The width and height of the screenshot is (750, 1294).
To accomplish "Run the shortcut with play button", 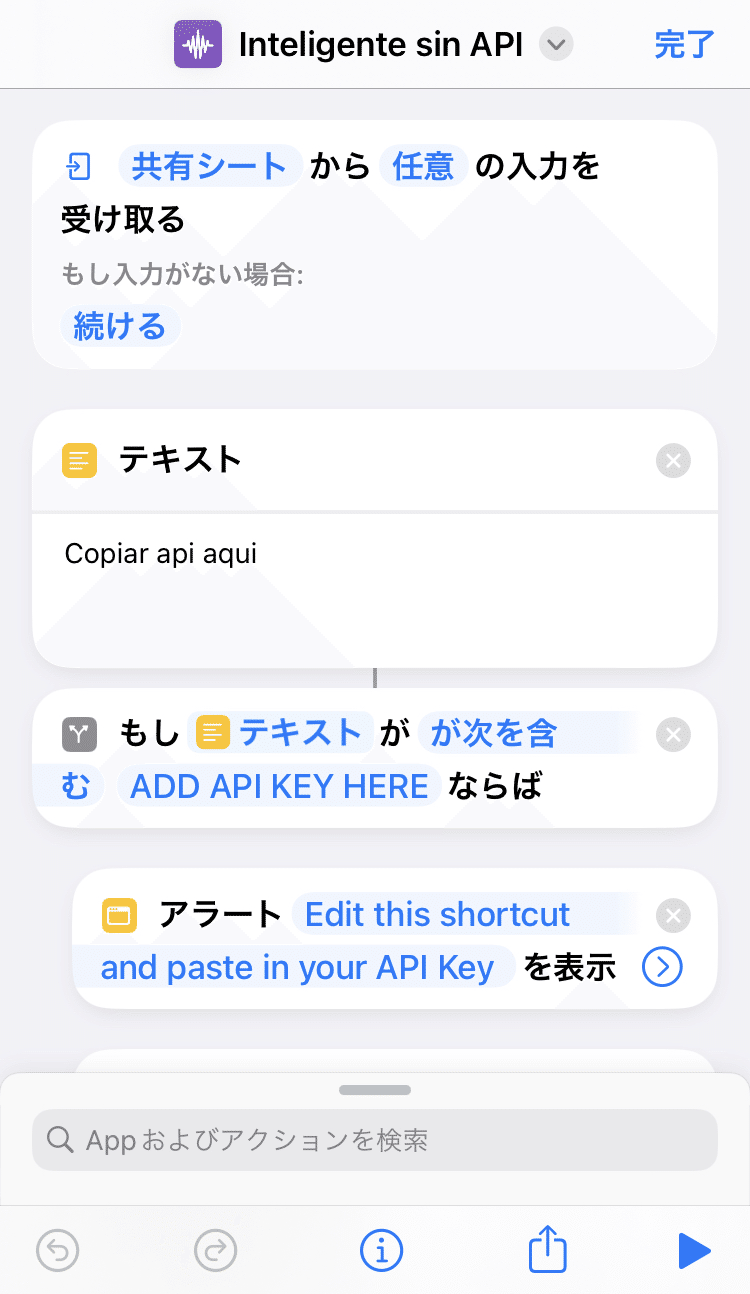I will [x=694, y=1250].
